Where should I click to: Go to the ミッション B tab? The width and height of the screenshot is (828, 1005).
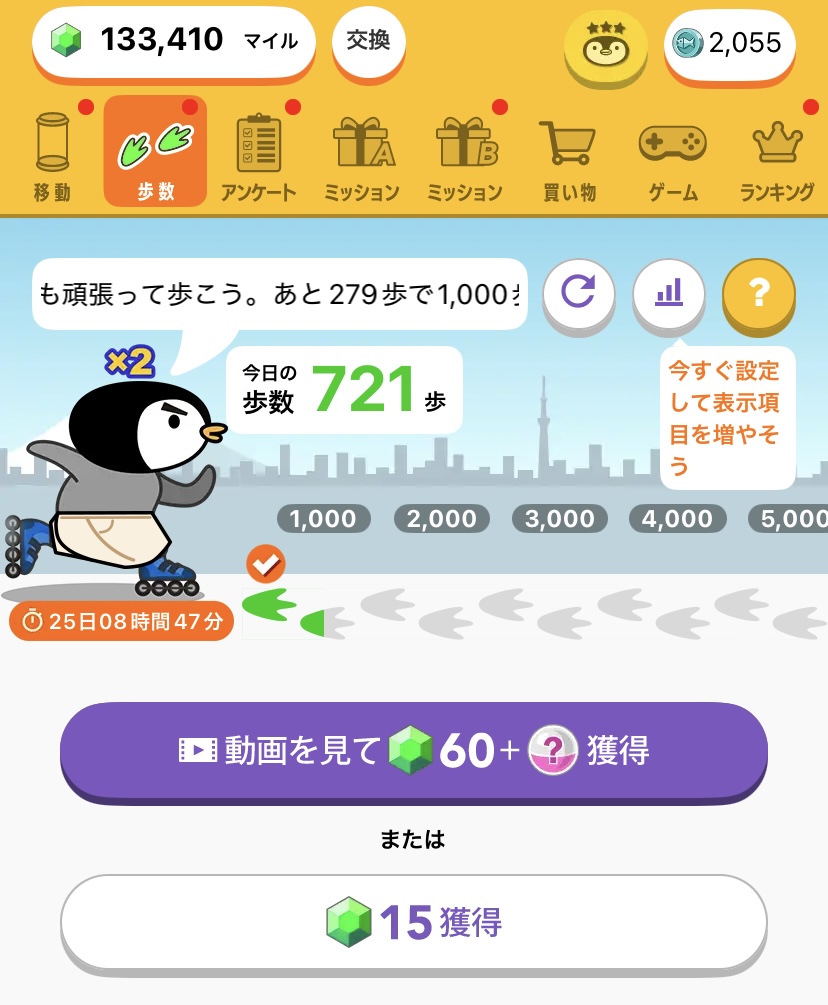(x=465, y=155)
